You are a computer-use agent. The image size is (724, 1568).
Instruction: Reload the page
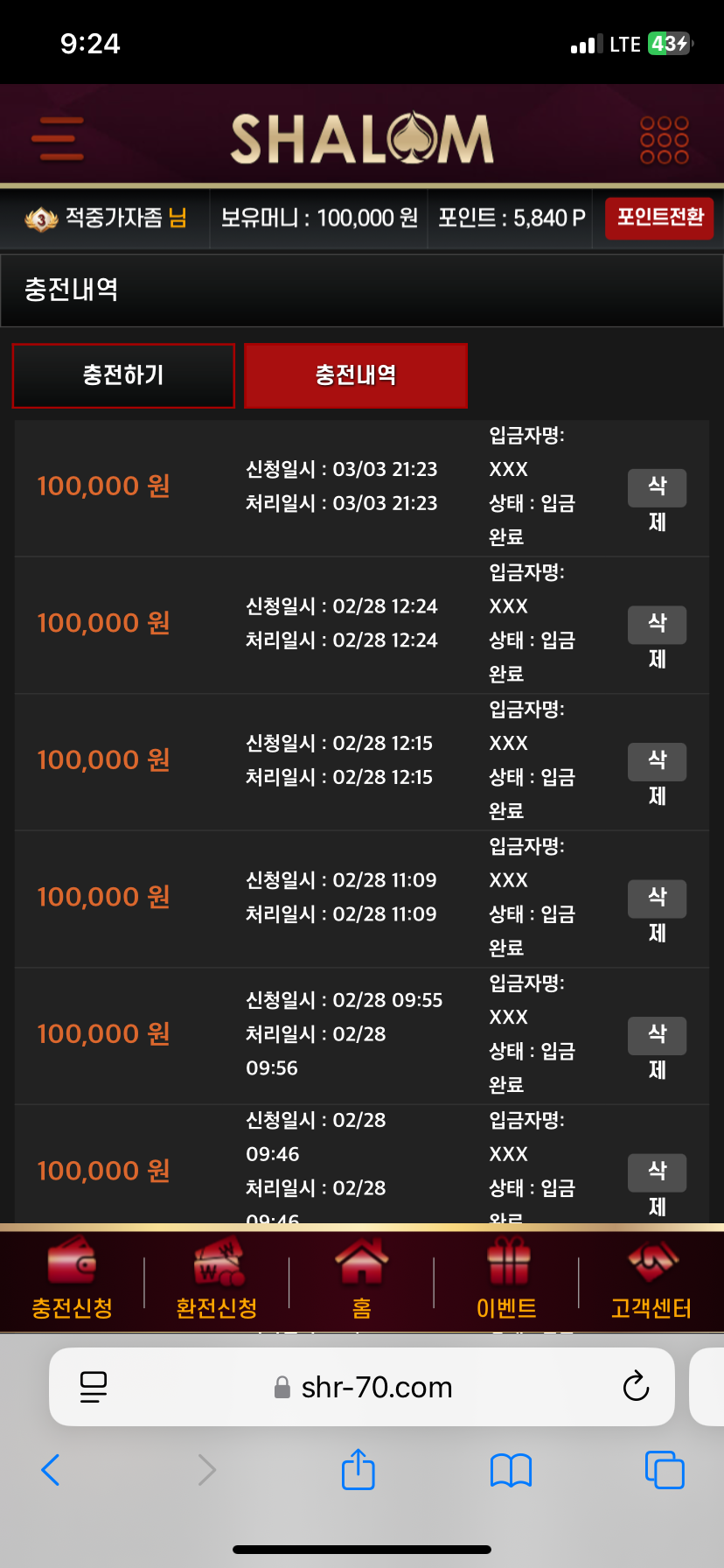(636, 1386)
